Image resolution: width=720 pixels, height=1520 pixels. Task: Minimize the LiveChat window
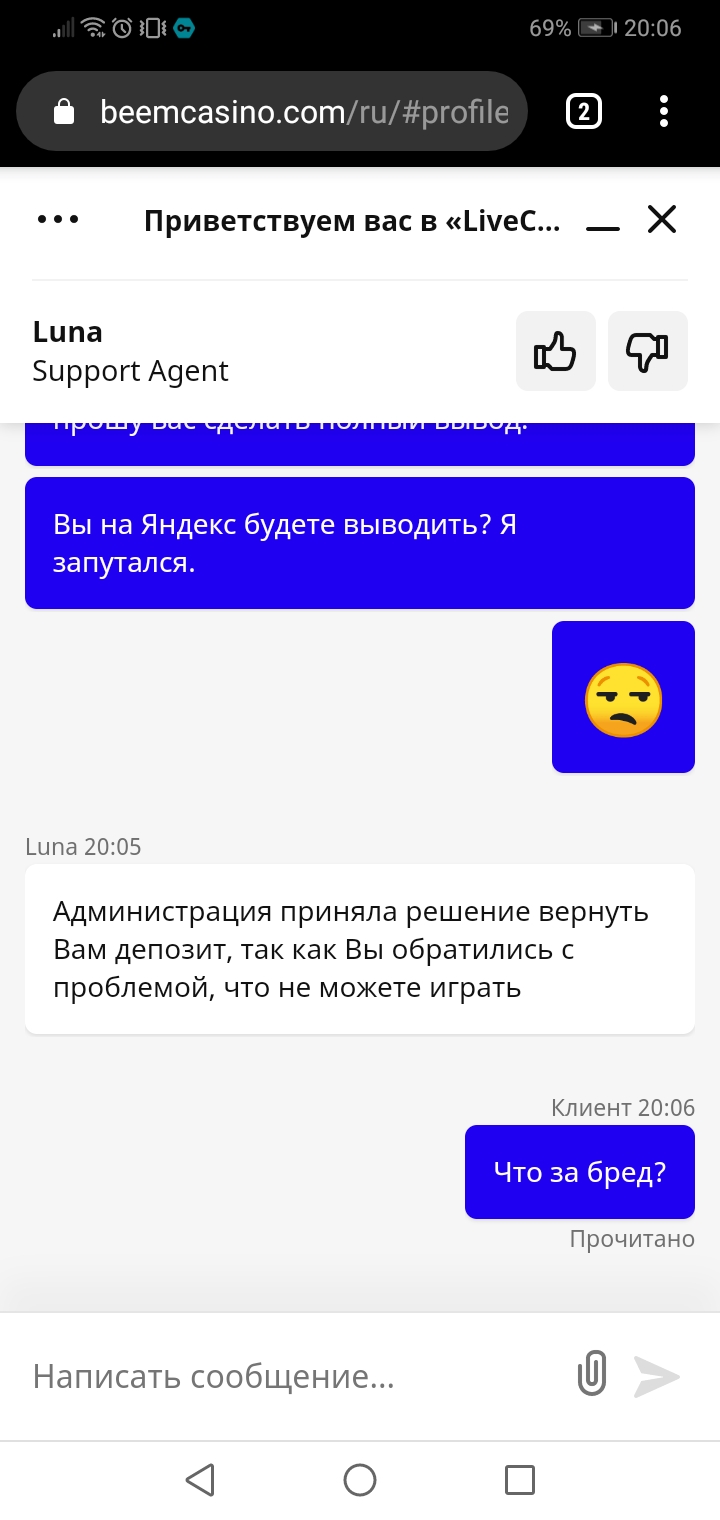point(603,221)
